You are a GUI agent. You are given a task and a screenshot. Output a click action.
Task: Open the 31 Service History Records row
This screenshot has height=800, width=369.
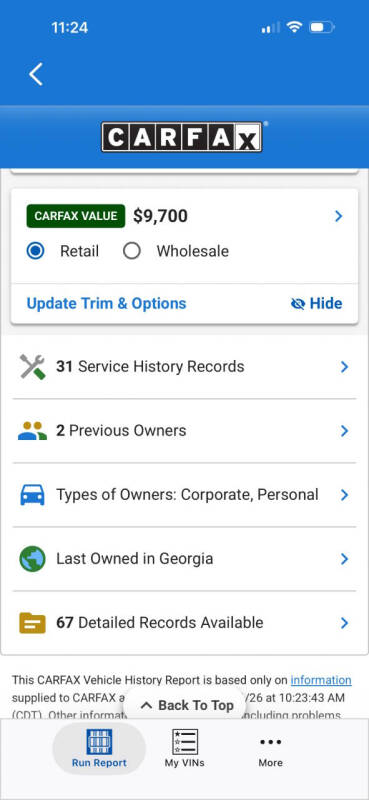[184, 367]
